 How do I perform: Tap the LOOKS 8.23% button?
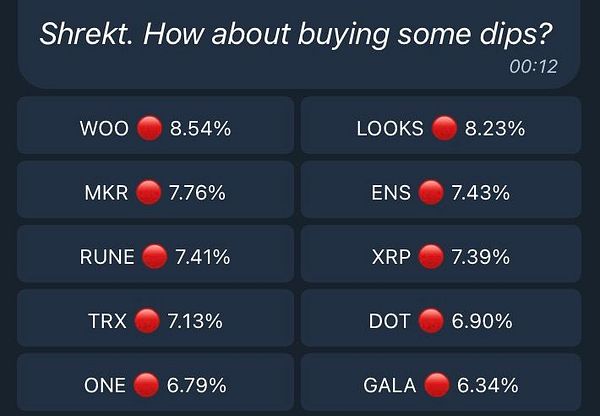click(440, 129)
